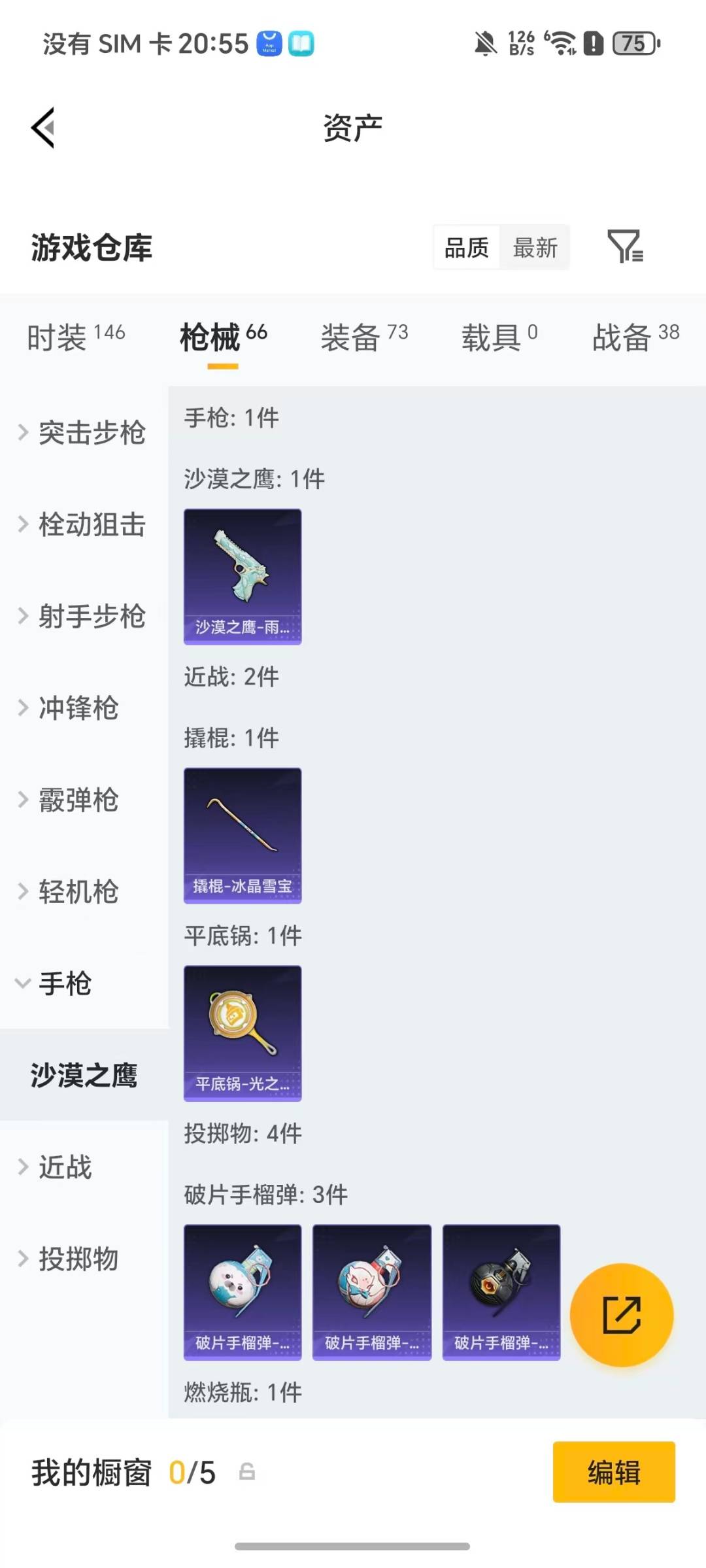
Task: Select the 沙漠之鹰-雨 pistol thumbnail
Action: click(x=242, y=574)
